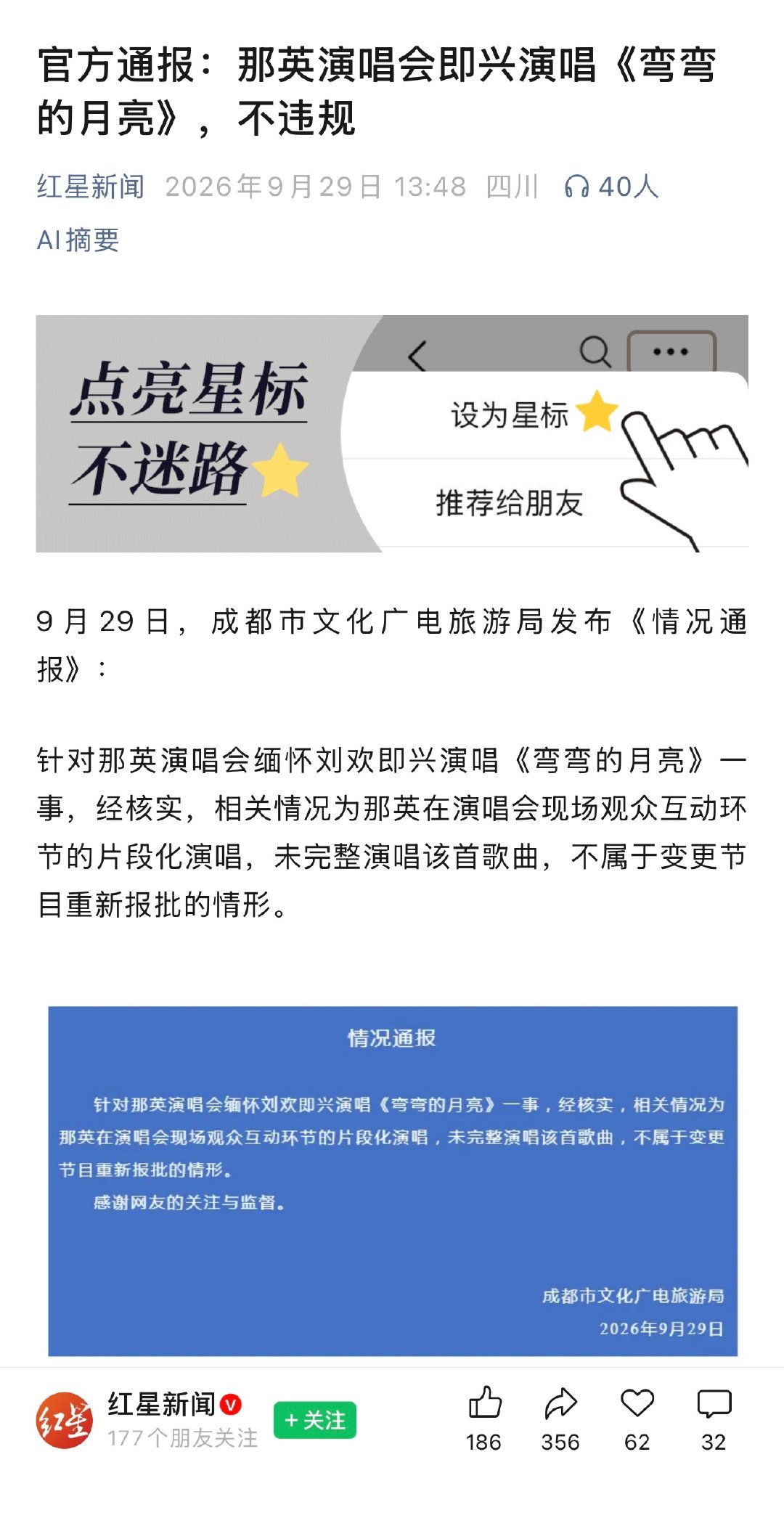Open the comments bubble icon

714,1404
